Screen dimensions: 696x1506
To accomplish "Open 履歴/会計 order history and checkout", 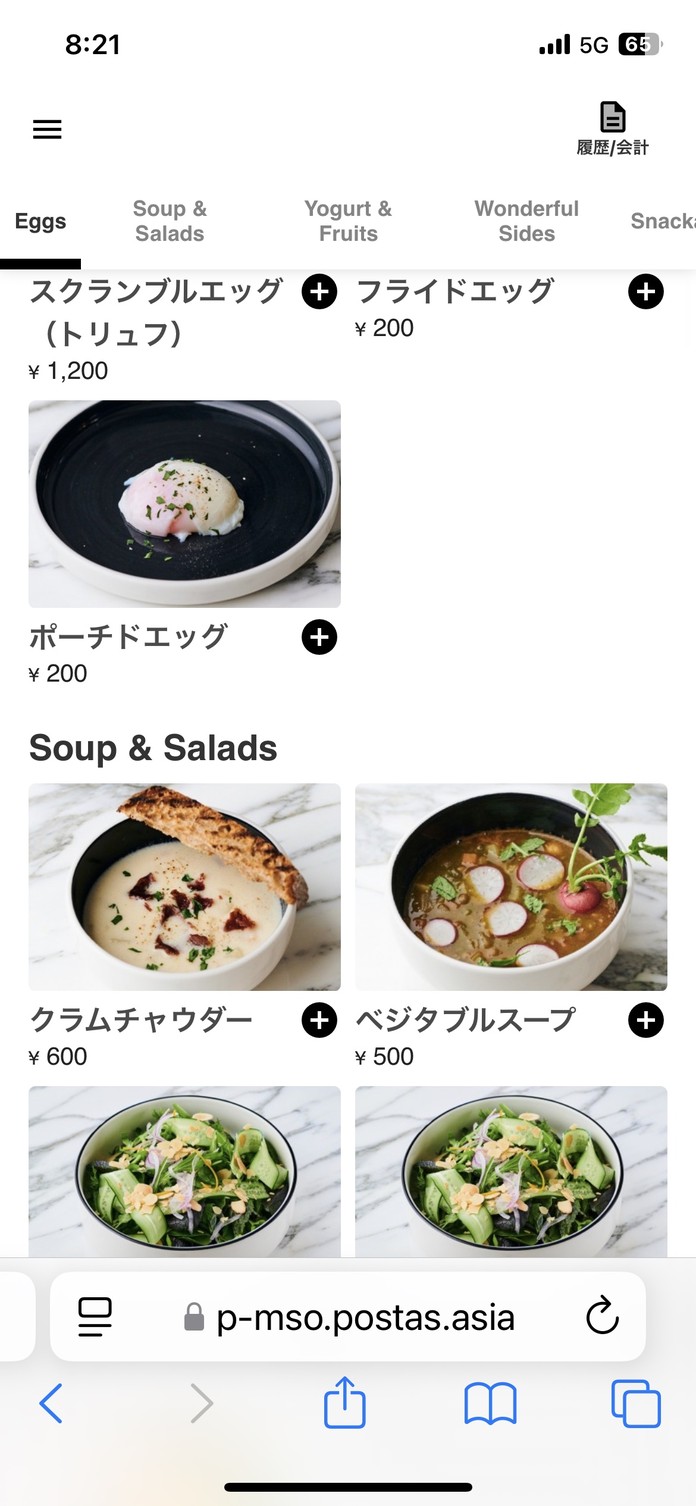I will click(x=612, y=129).
